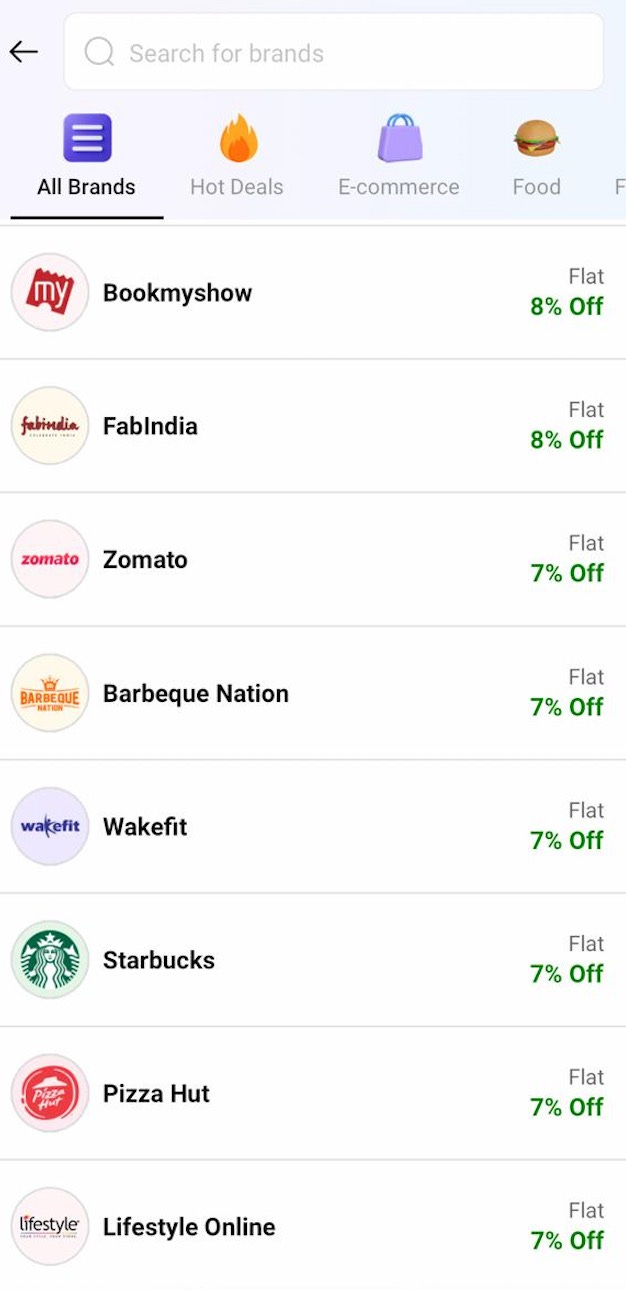Tap the Search for brands field
Image resolution: width=626 pixels, height=1290 pixels.
[333, 52]
